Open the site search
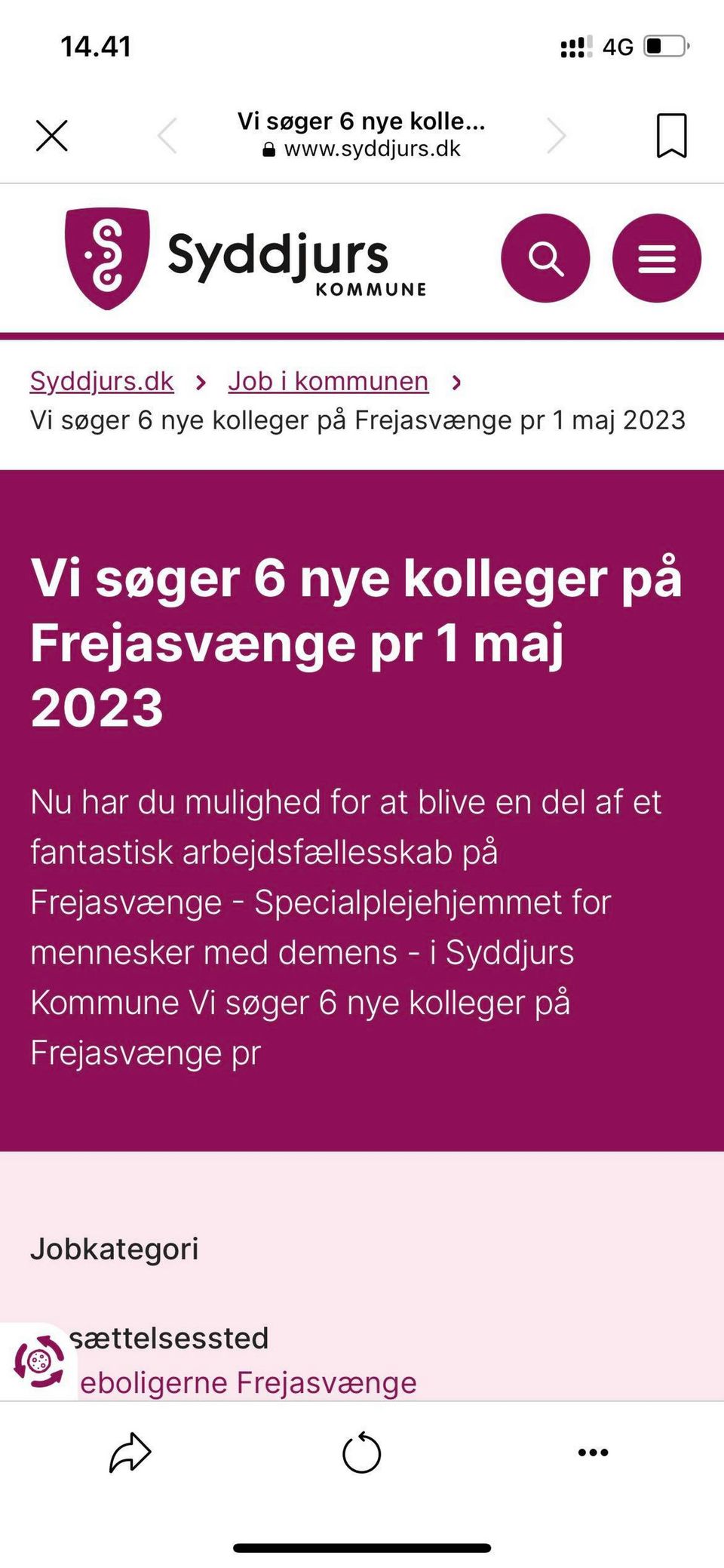 tap(545, 259)
